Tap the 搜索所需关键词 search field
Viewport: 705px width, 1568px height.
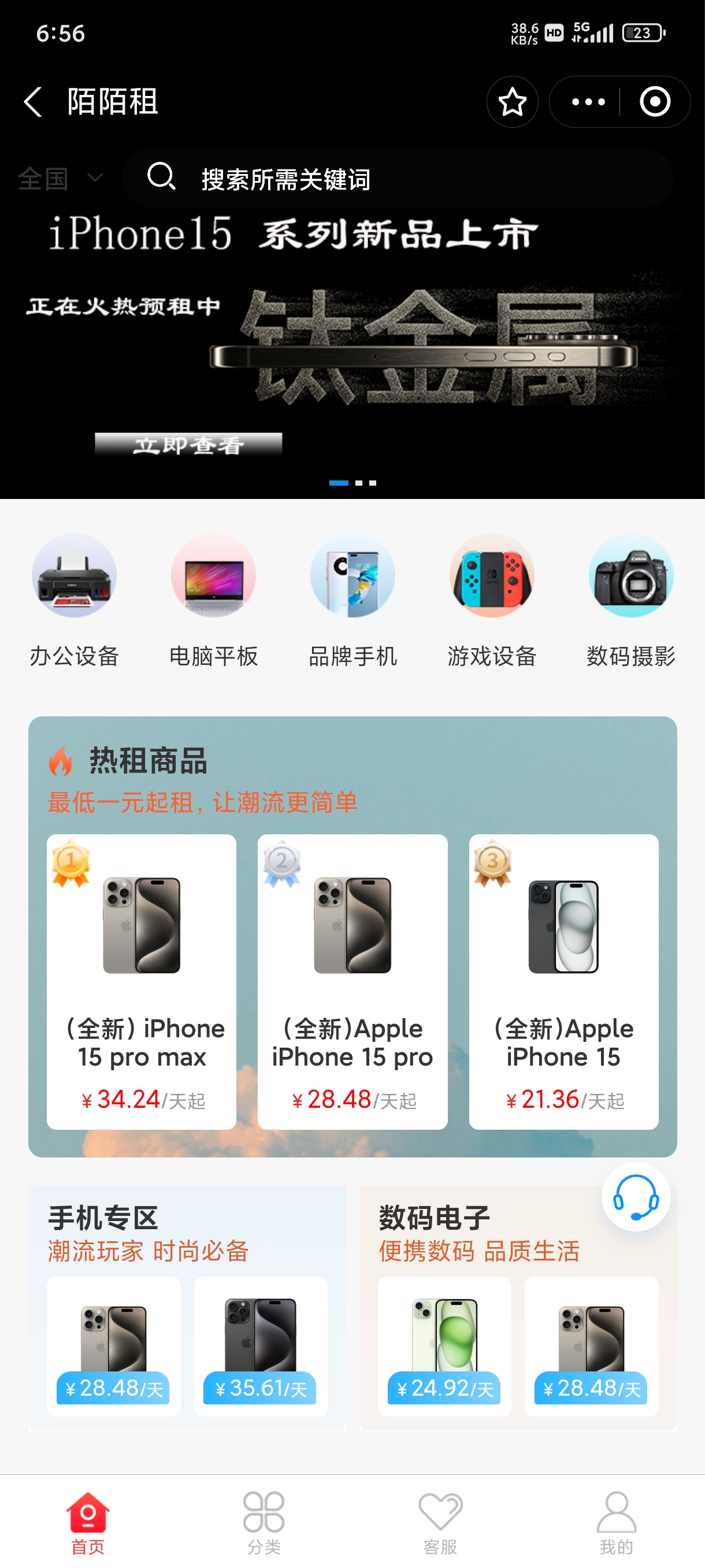tap(398, 179)
